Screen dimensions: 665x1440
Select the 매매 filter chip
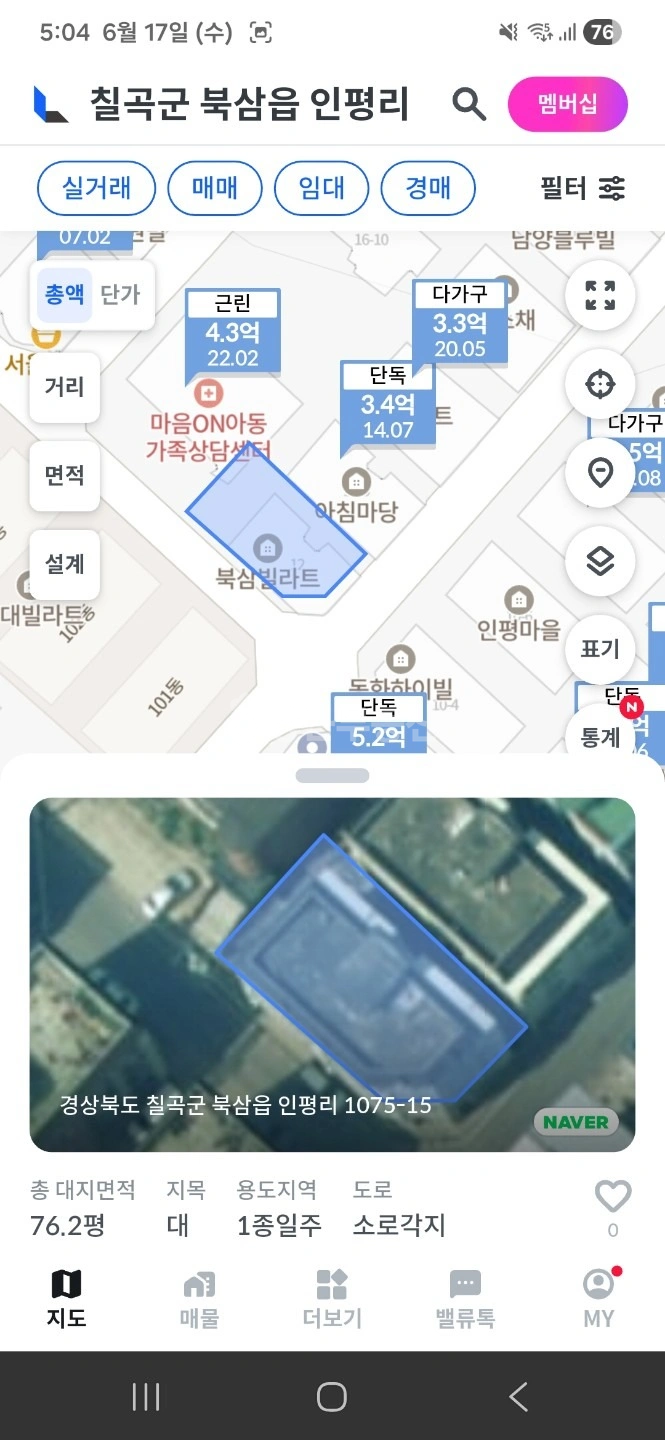[215, 188]
